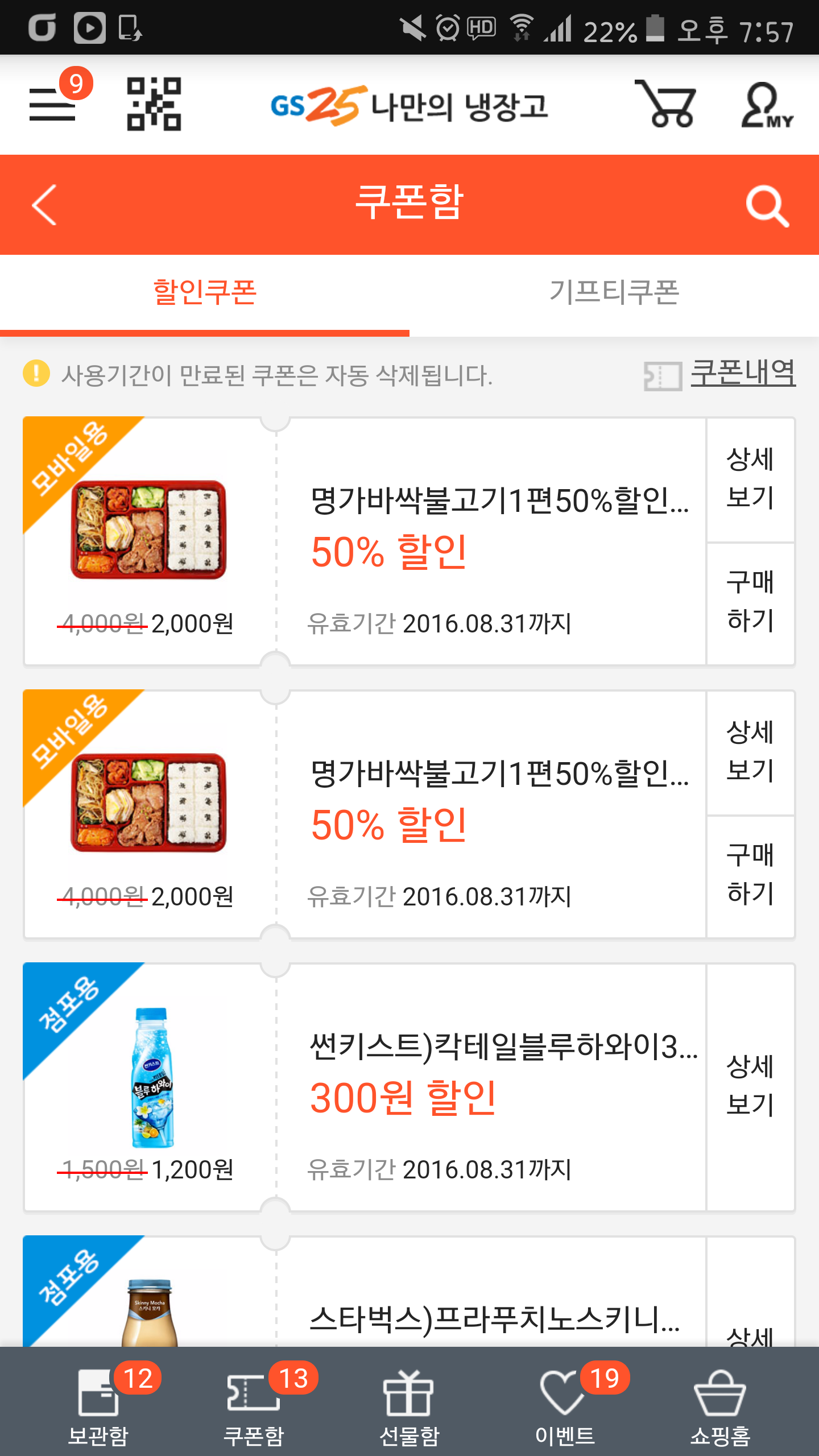Select the 할인쿠폰 tab

pos(205,293)
